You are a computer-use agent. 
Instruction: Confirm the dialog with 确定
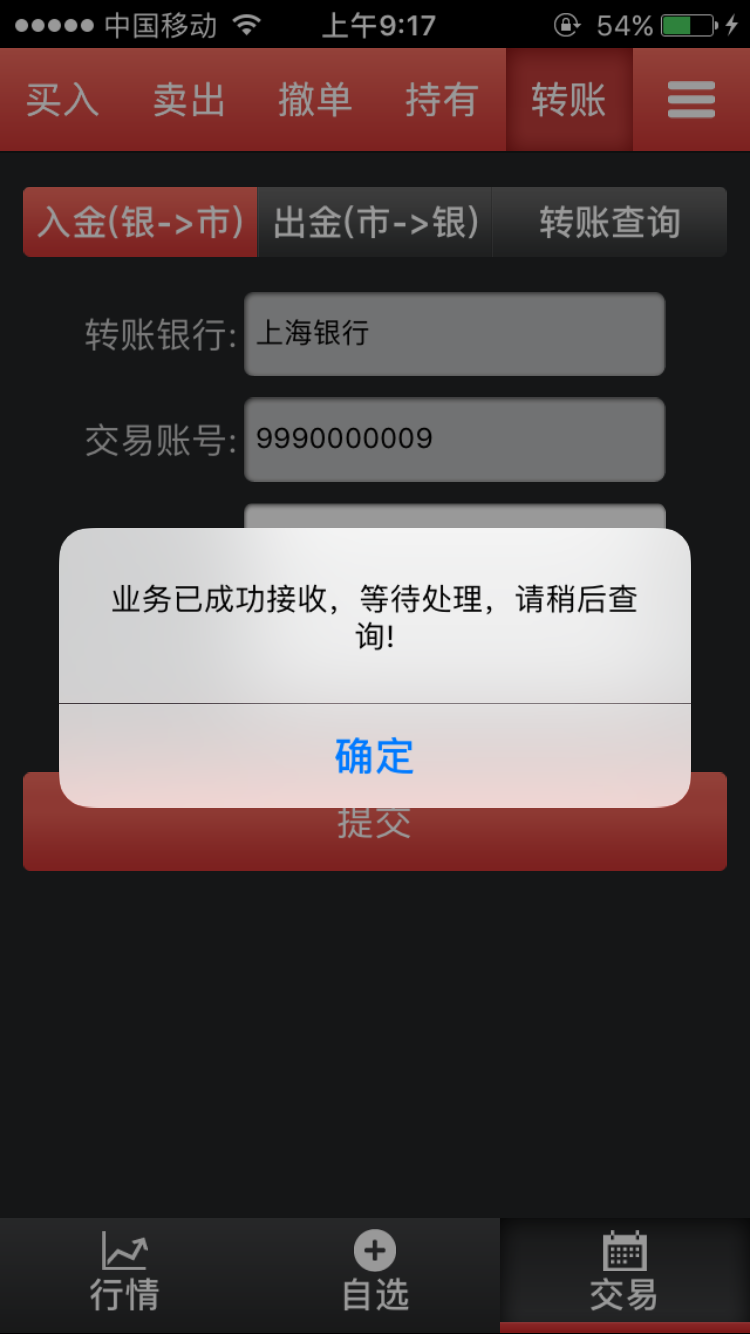pos(375,756)
